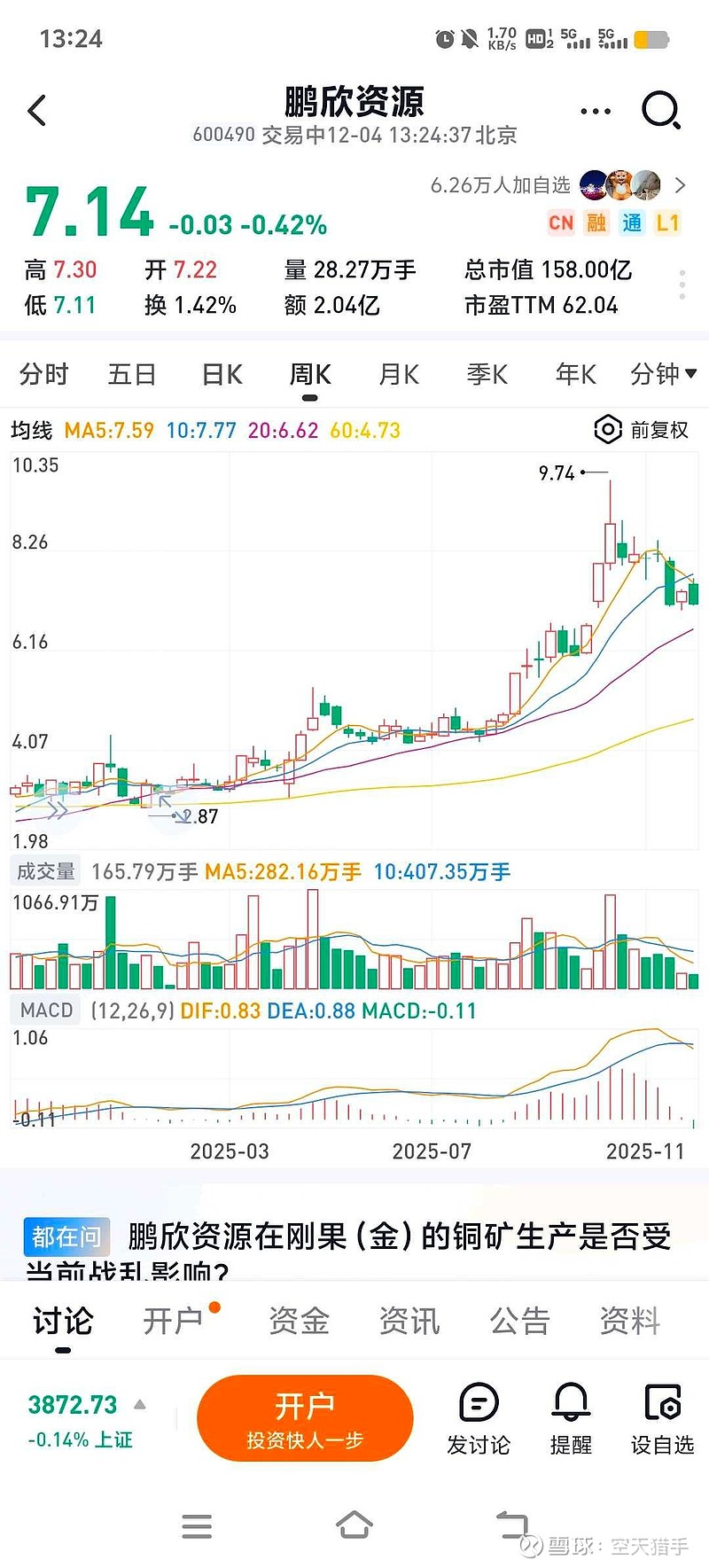
Task: Switch to the 分时 chart tab
Action: click(x=43, y=375)
